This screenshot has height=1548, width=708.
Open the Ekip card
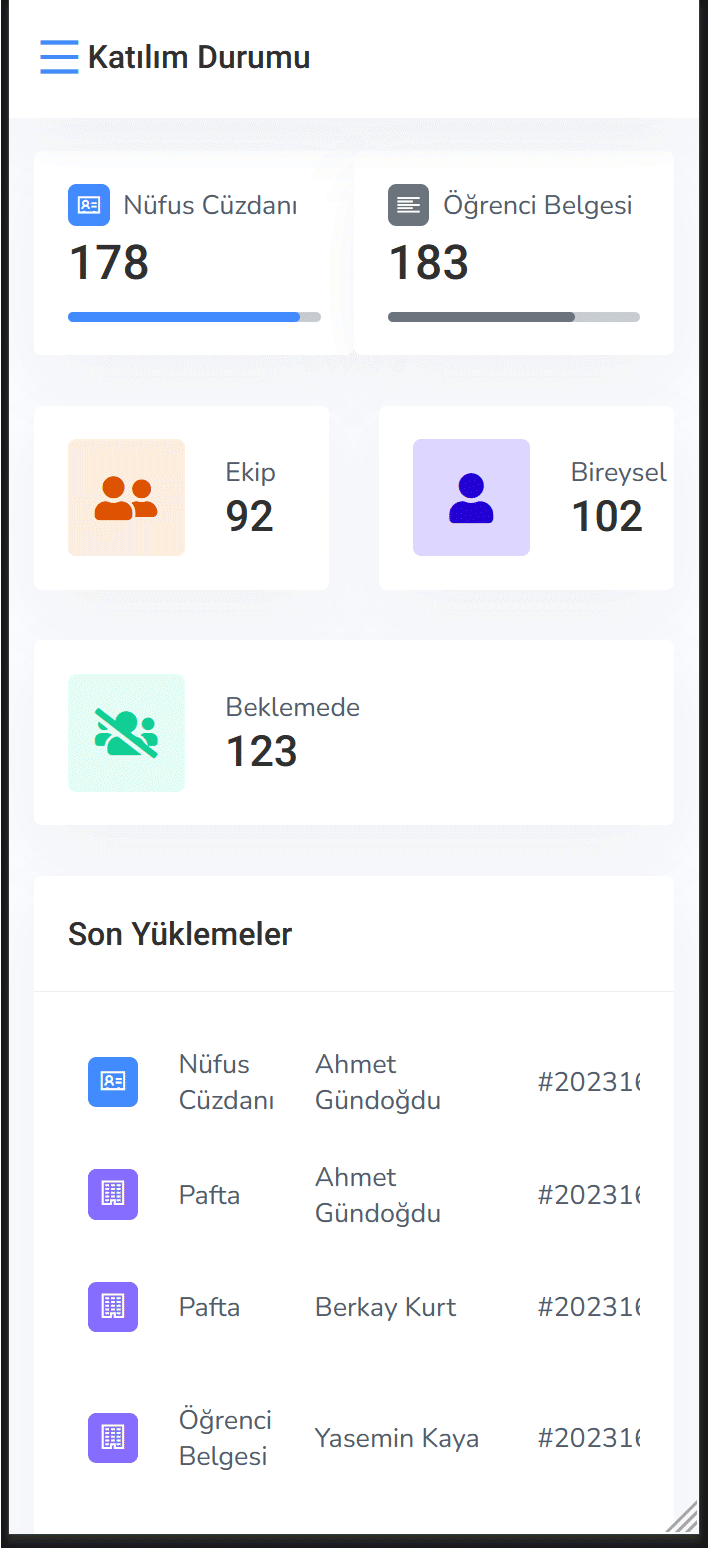coord(181,498)
